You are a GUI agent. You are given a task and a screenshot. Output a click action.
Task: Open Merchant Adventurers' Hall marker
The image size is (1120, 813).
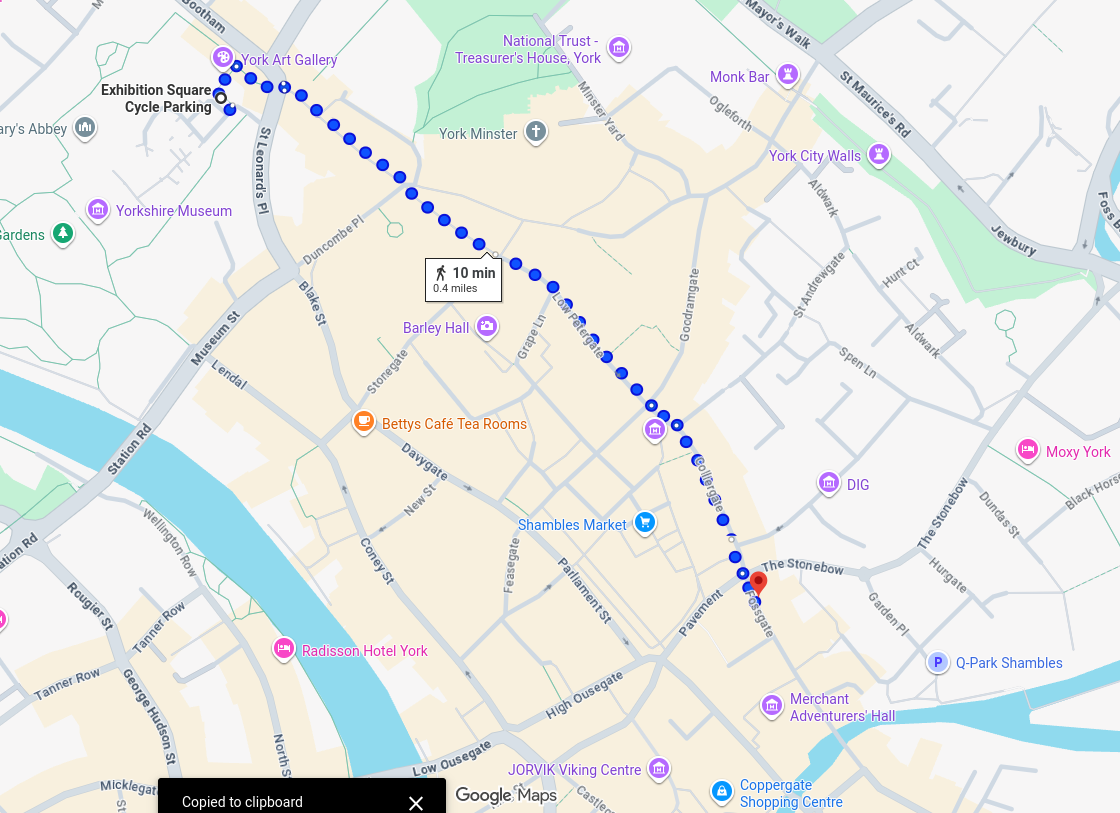[x=771, y=706]
